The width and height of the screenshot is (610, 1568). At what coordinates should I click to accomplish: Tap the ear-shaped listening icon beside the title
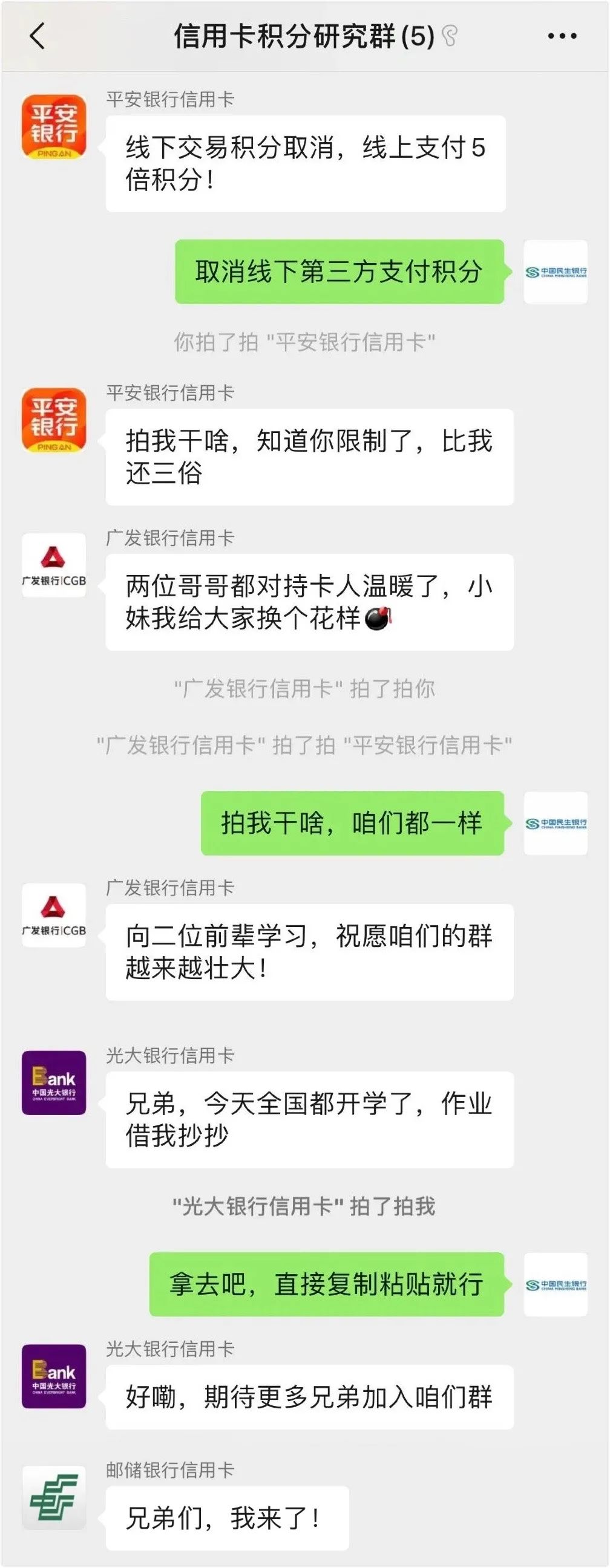pyautogui.click(x=449, y=35)
